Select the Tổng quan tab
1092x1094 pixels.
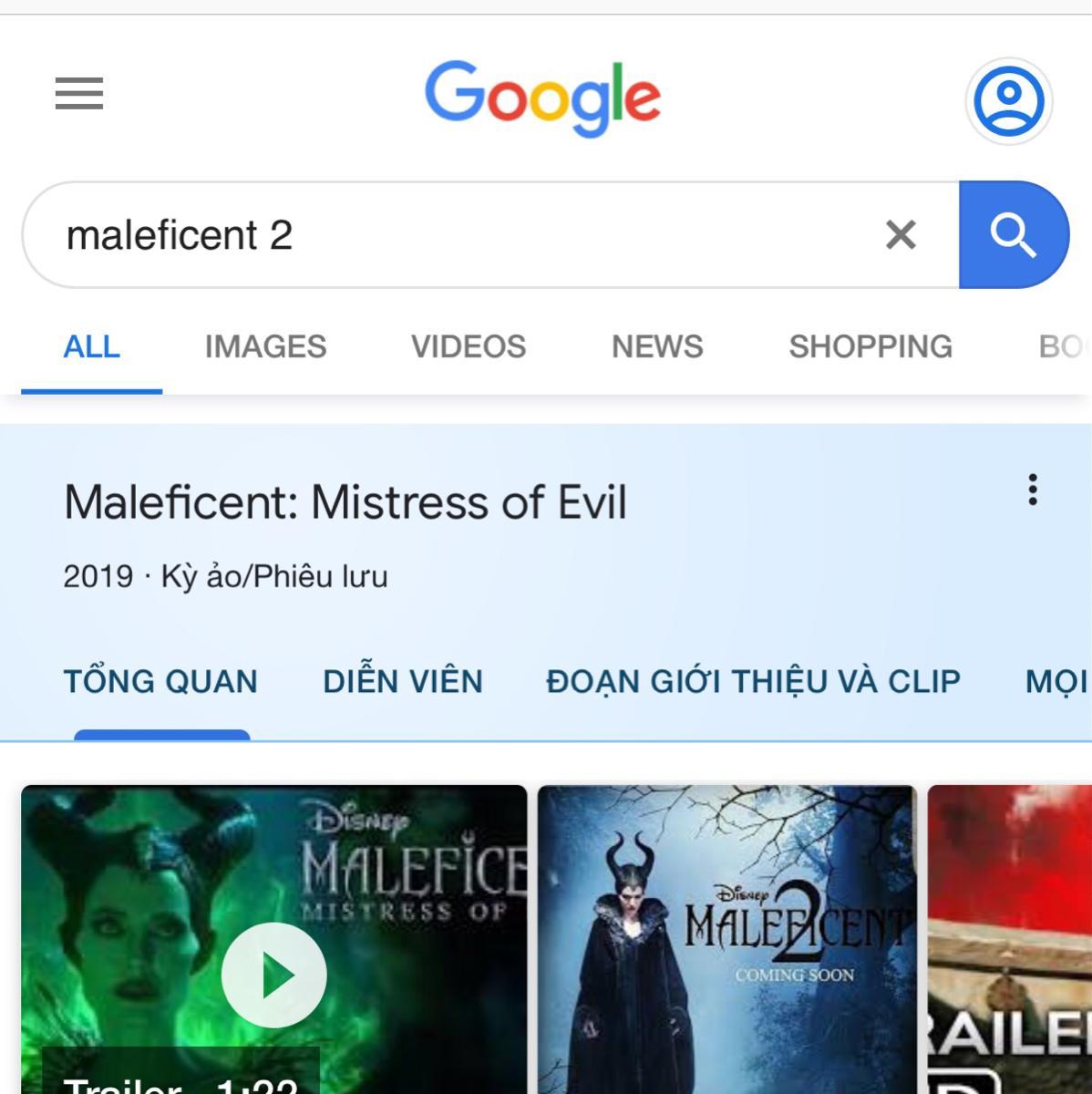[160, 682]
